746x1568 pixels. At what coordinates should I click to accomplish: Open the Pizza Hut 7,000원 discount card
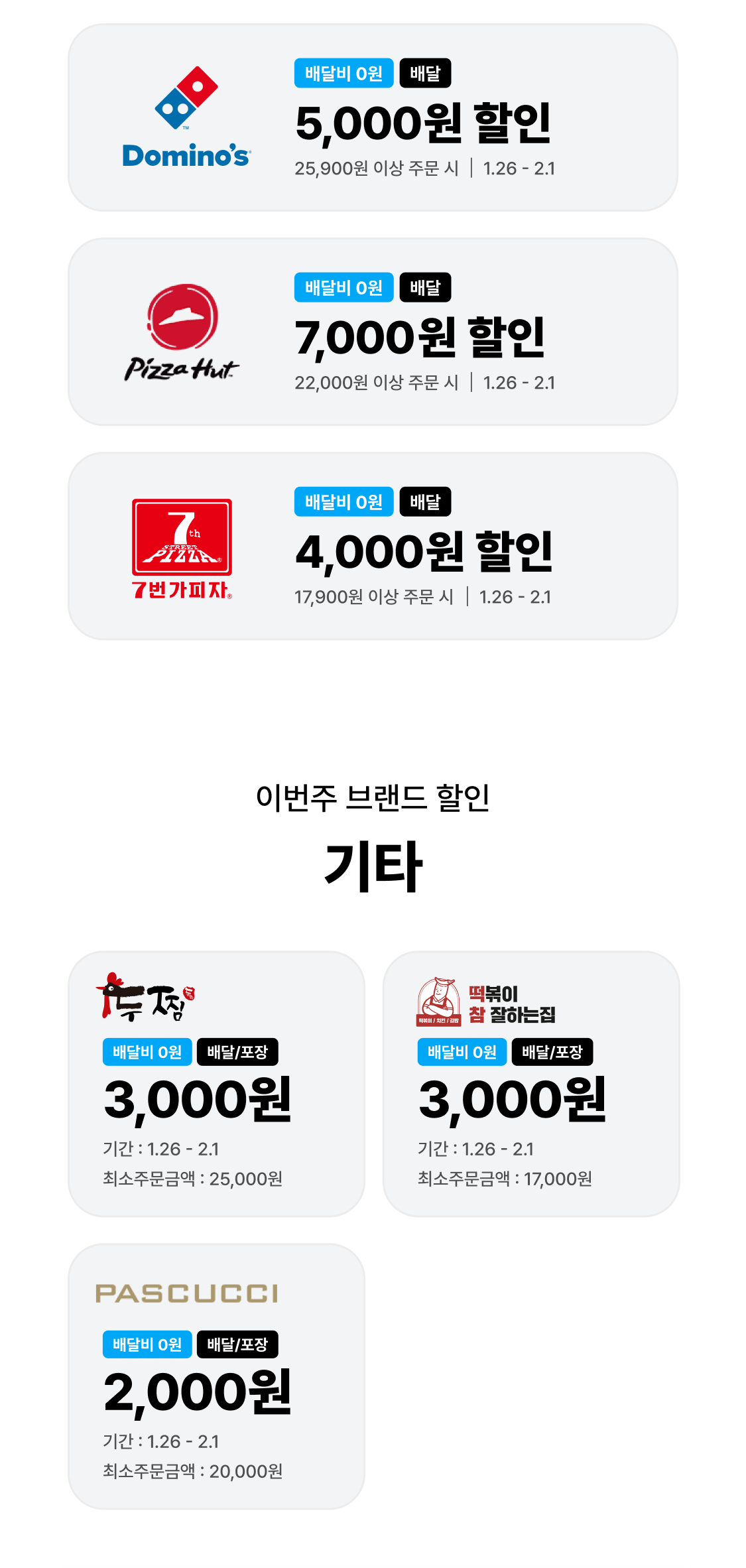pos(373,332)
